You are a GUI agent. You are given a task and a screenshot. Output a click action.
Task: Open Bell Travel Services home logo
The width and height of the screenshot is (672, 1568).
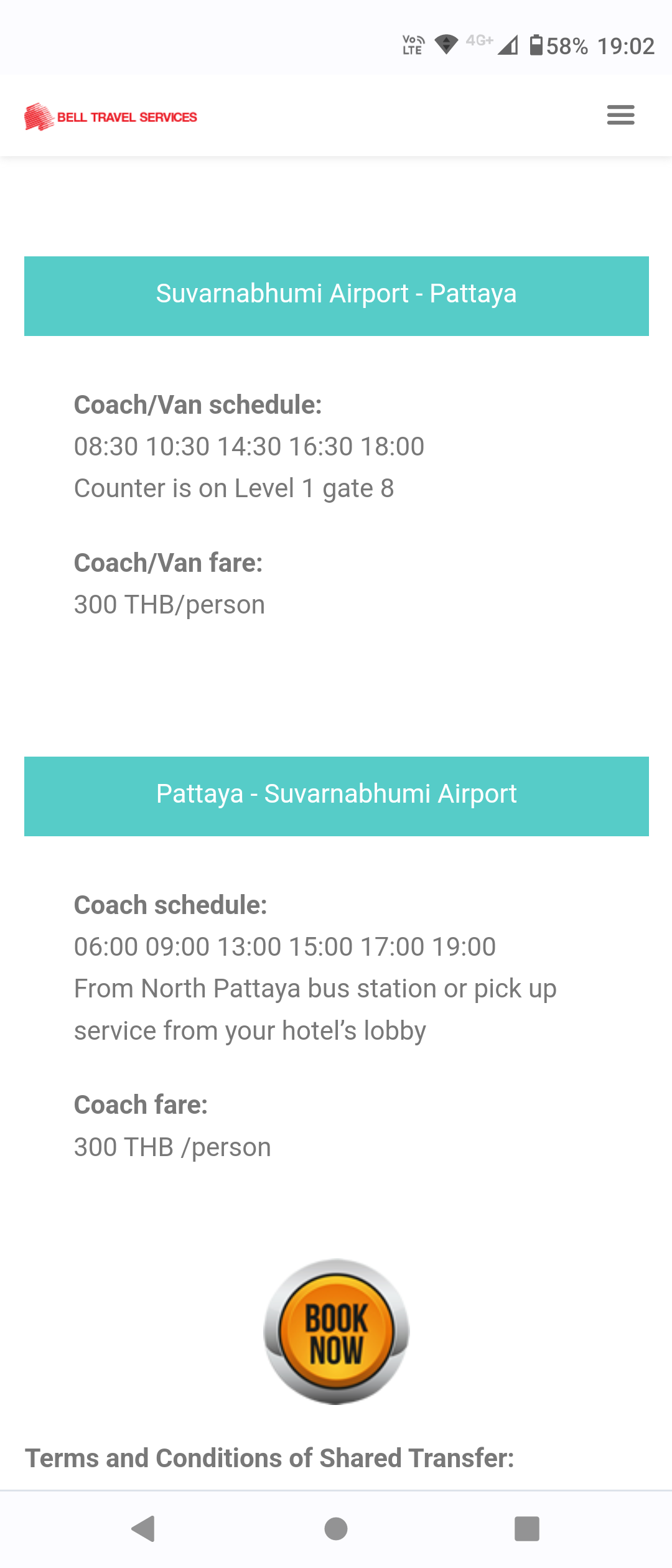tap(111, 117)
